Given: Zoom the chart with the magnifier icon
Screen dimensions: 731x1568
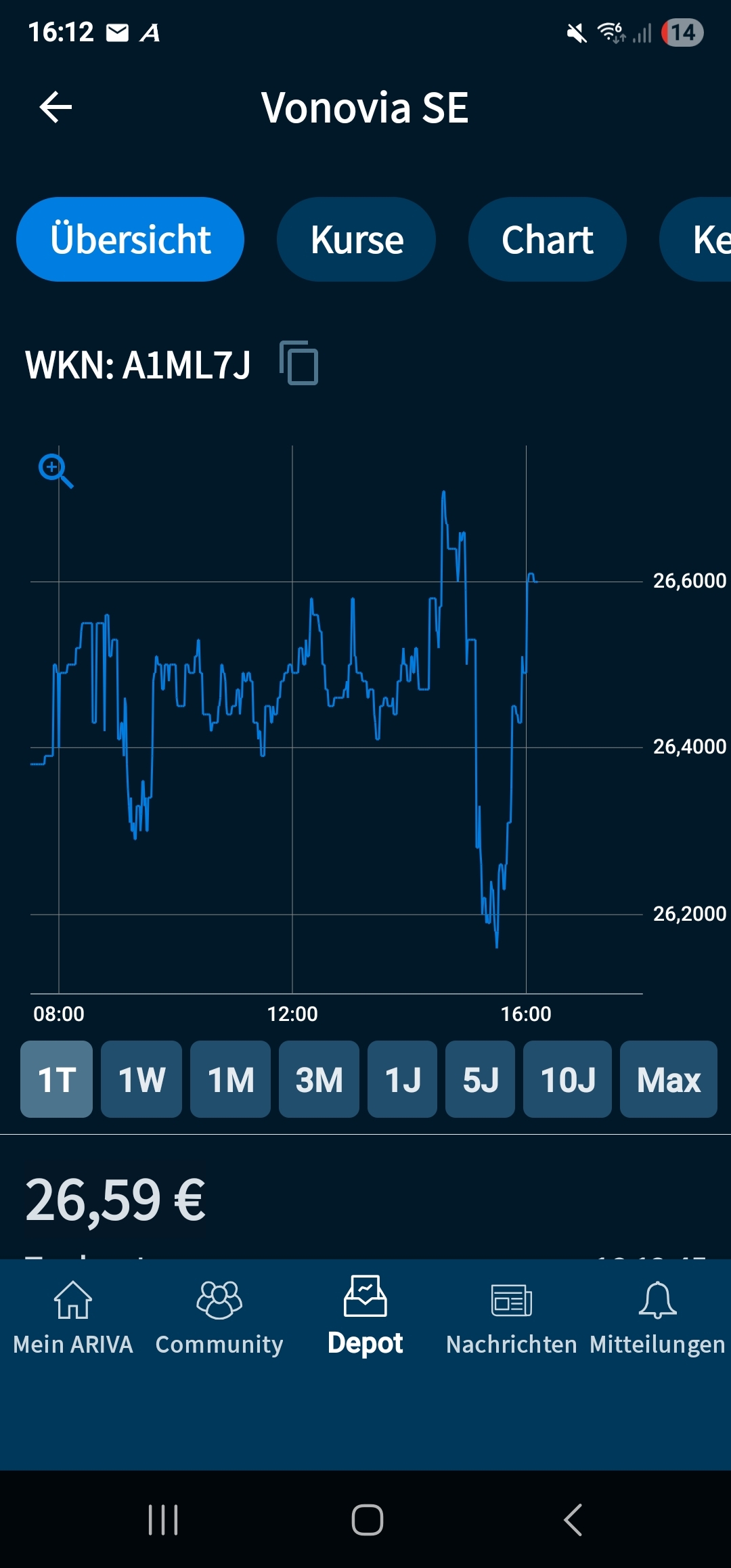Looking at the screenshot, I should (56, 471).
